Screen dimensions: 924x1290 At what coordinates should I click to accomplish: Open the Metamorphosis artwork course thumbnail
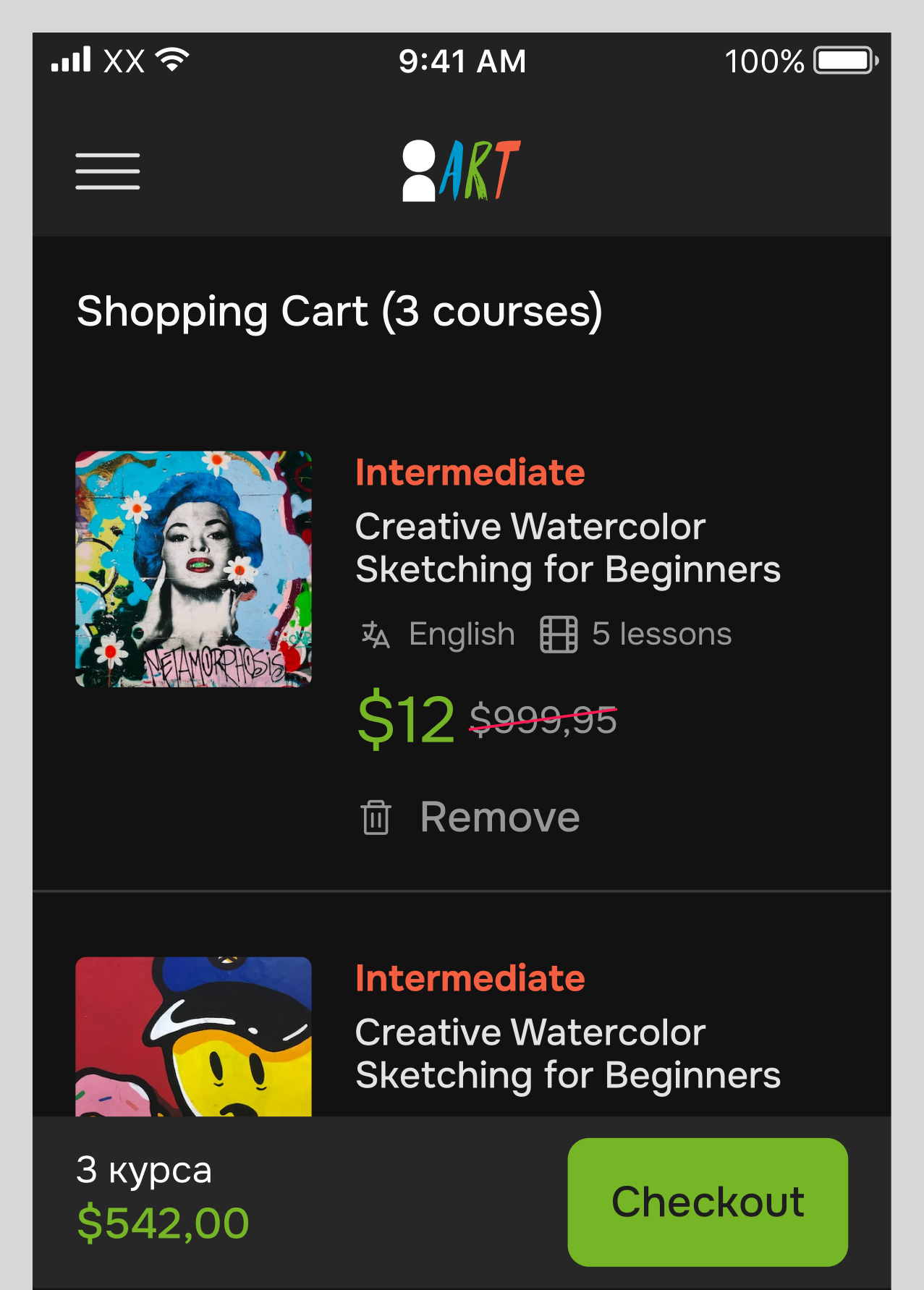point(193,569)
